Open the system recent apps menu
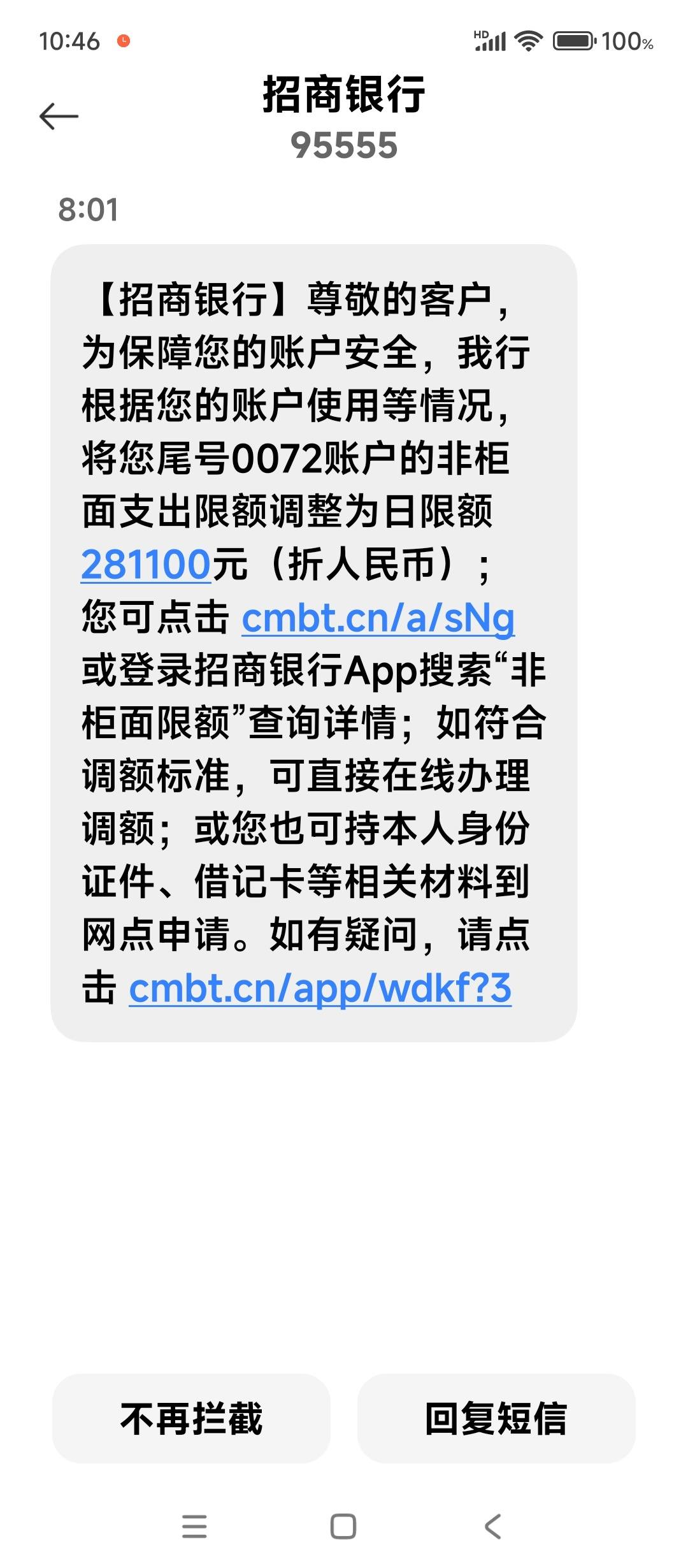The image size is (688, 1568). [194, 1527]
